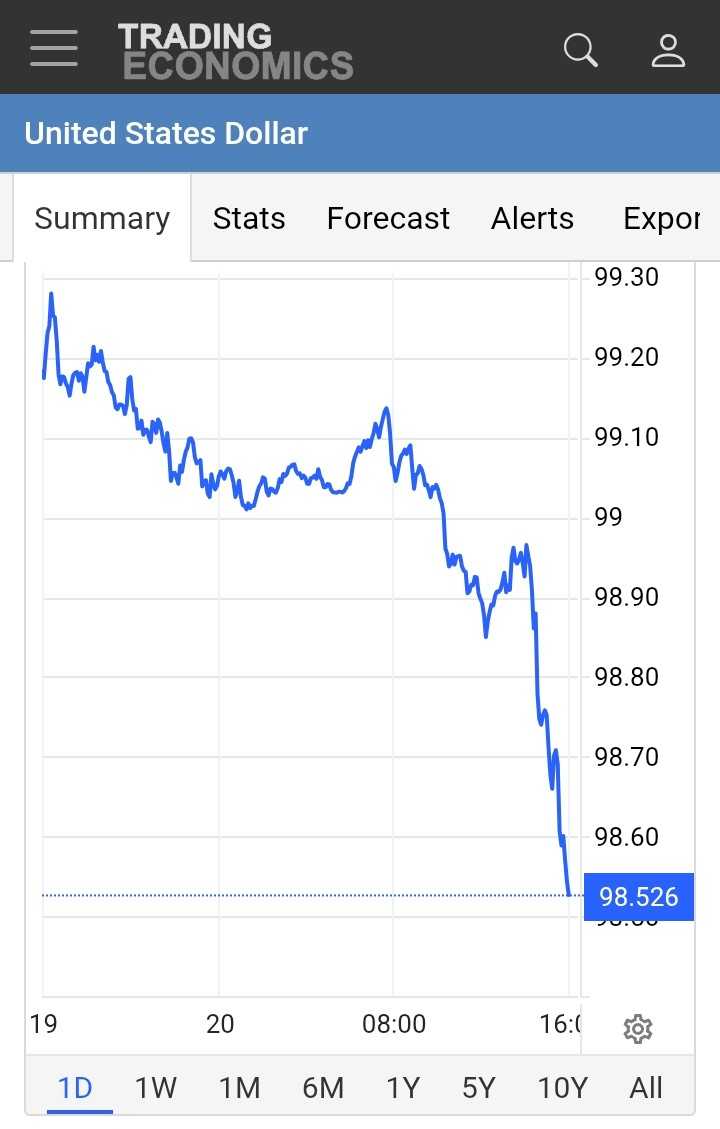The image size is (720, 1129).
Task: Change chart range to 1W
Action: [156, 1087]
